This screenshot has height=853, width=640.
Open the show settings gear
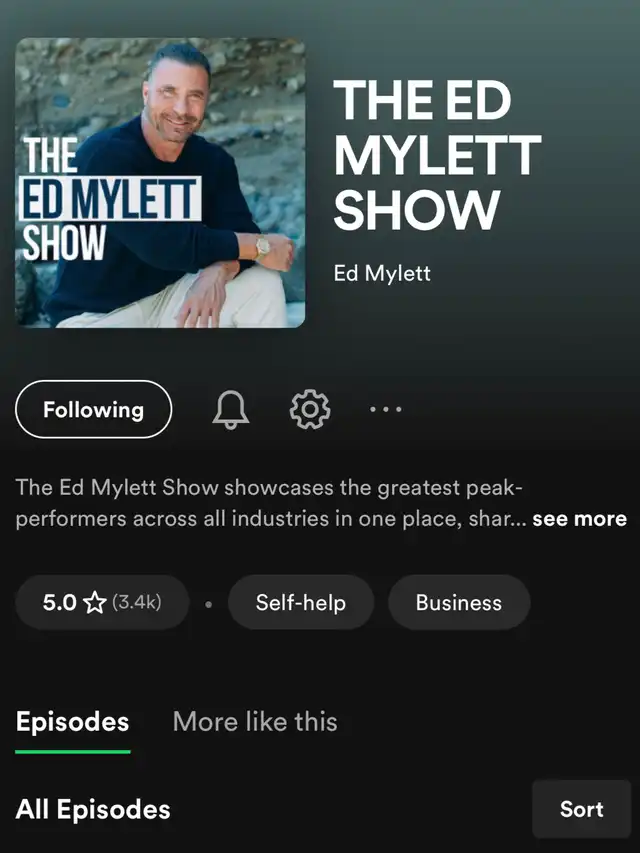point(309,410)
